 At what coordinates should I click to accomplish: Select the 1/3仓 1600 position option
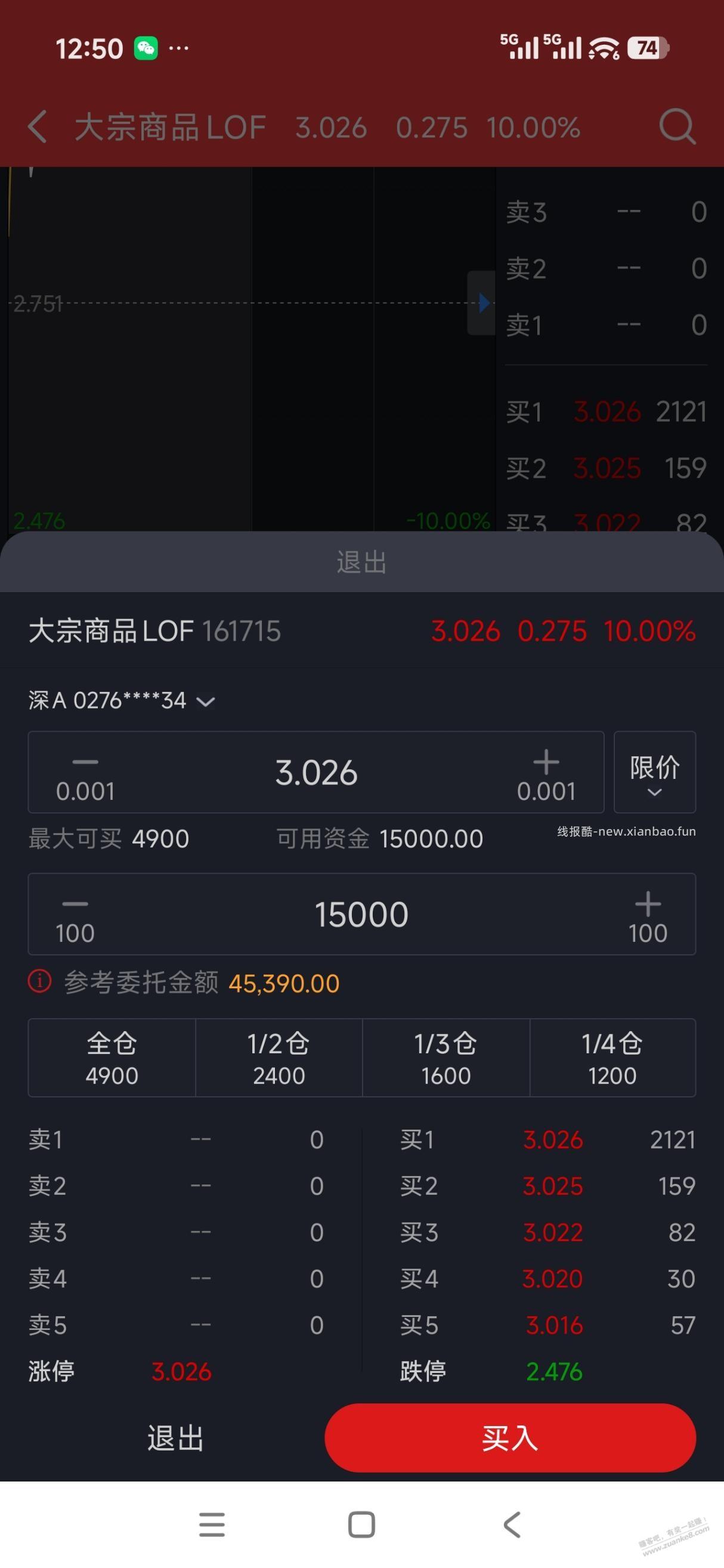click(x=446, y=1058)
